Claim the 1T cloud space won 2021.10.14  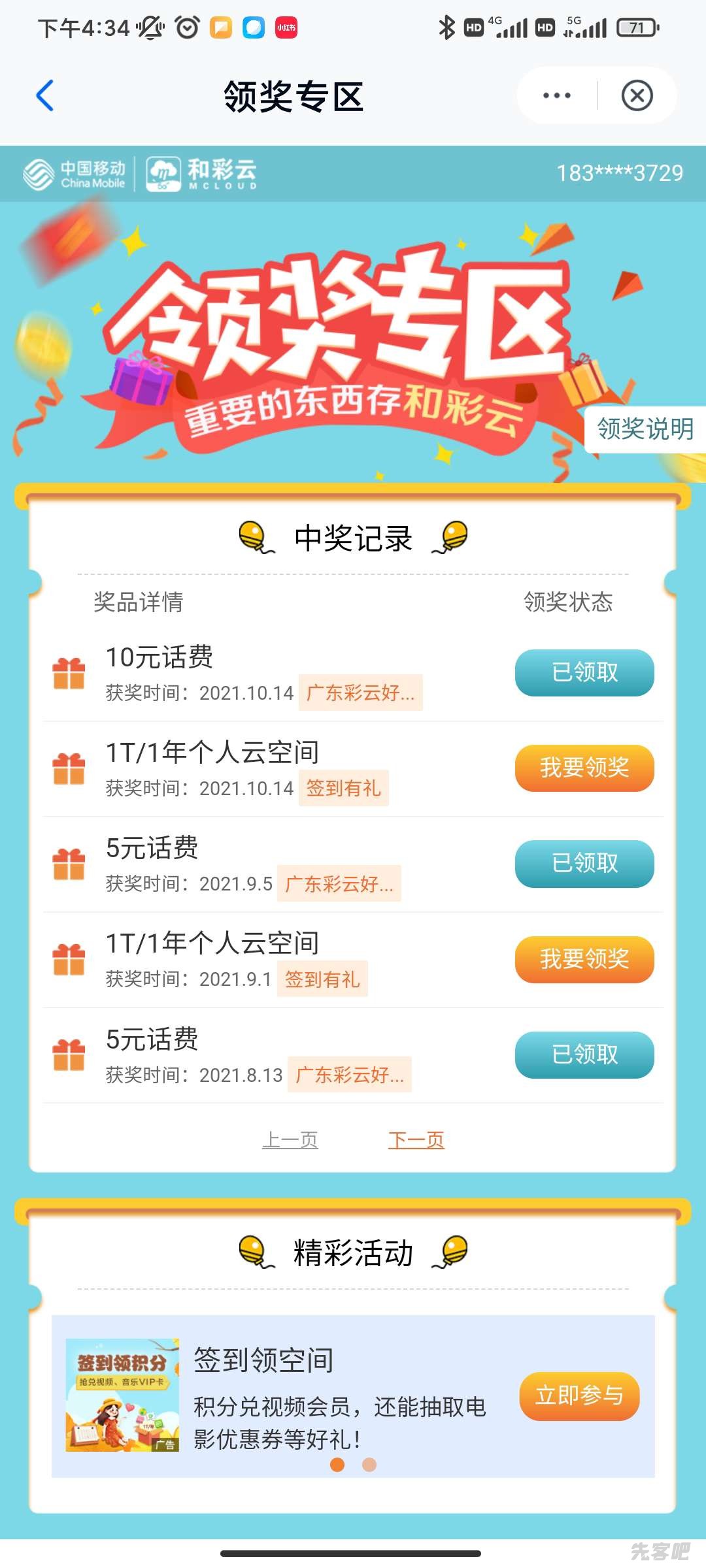[584, 768]
